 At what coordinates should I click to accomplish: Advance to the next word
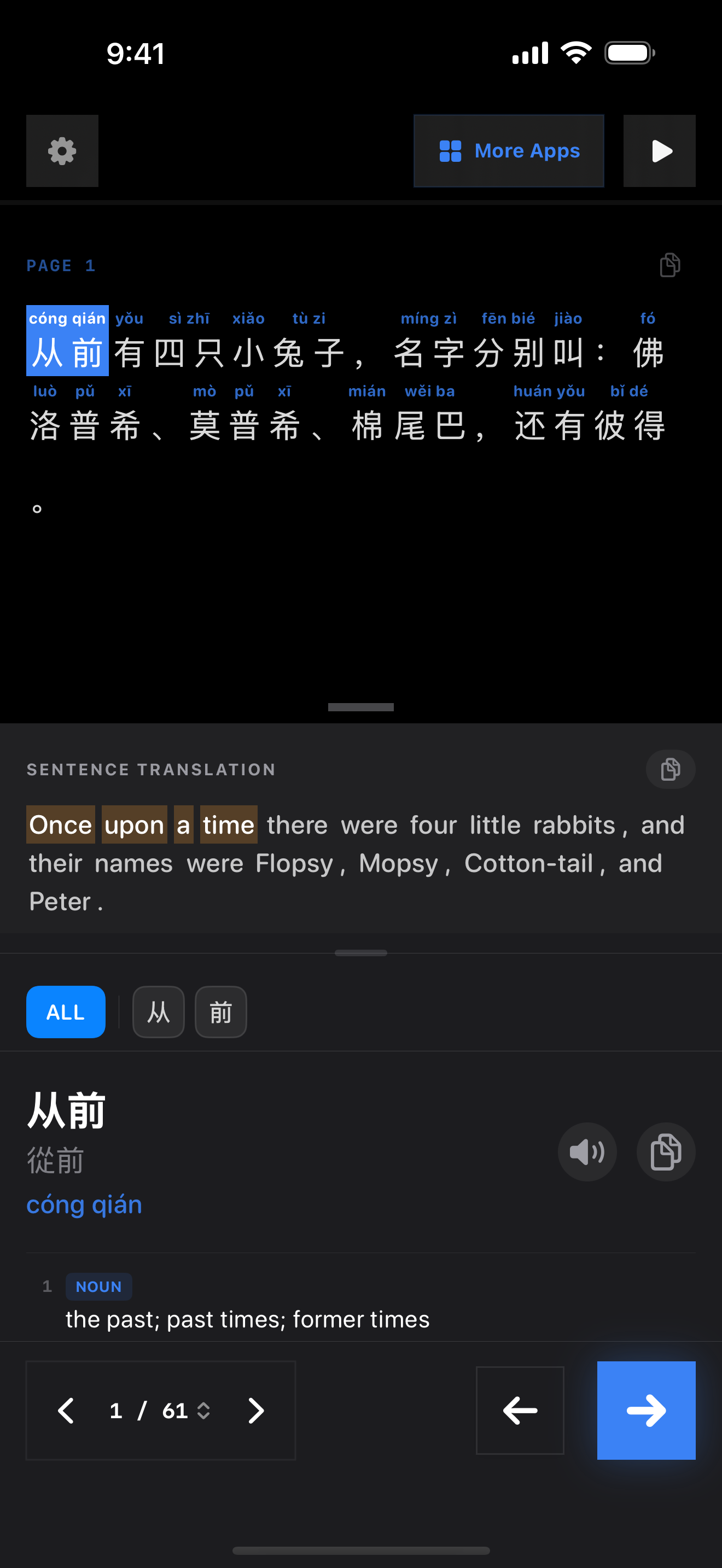(x=646, y=1411)
